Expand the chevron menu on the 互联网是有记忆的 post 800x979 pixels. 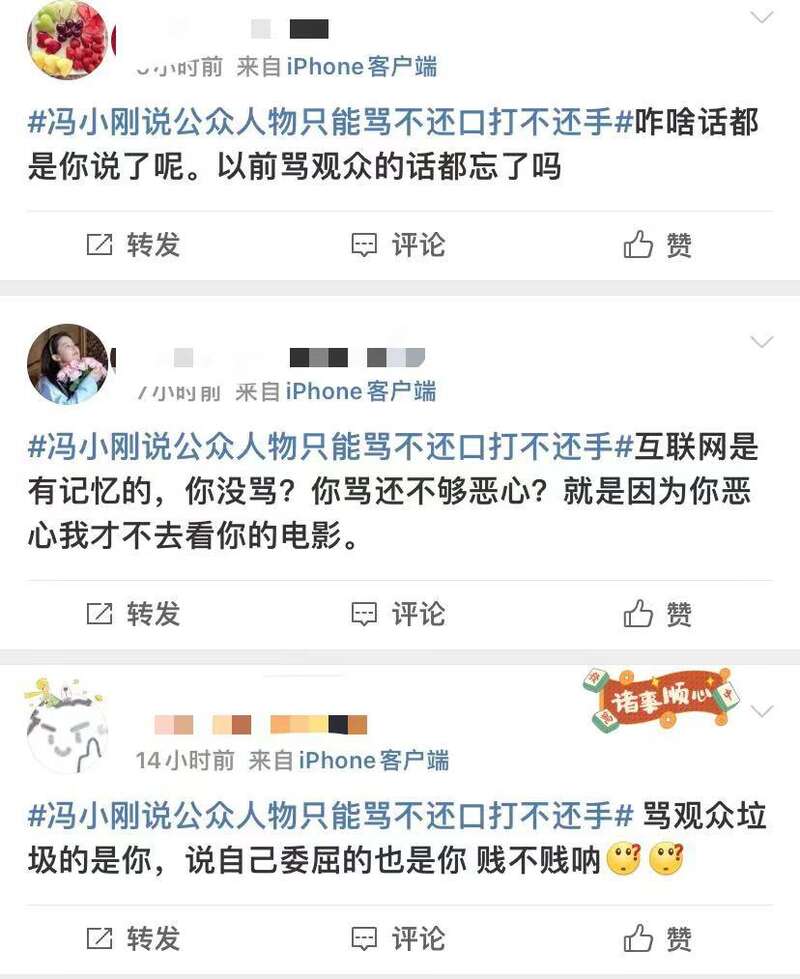pos(762,343)
